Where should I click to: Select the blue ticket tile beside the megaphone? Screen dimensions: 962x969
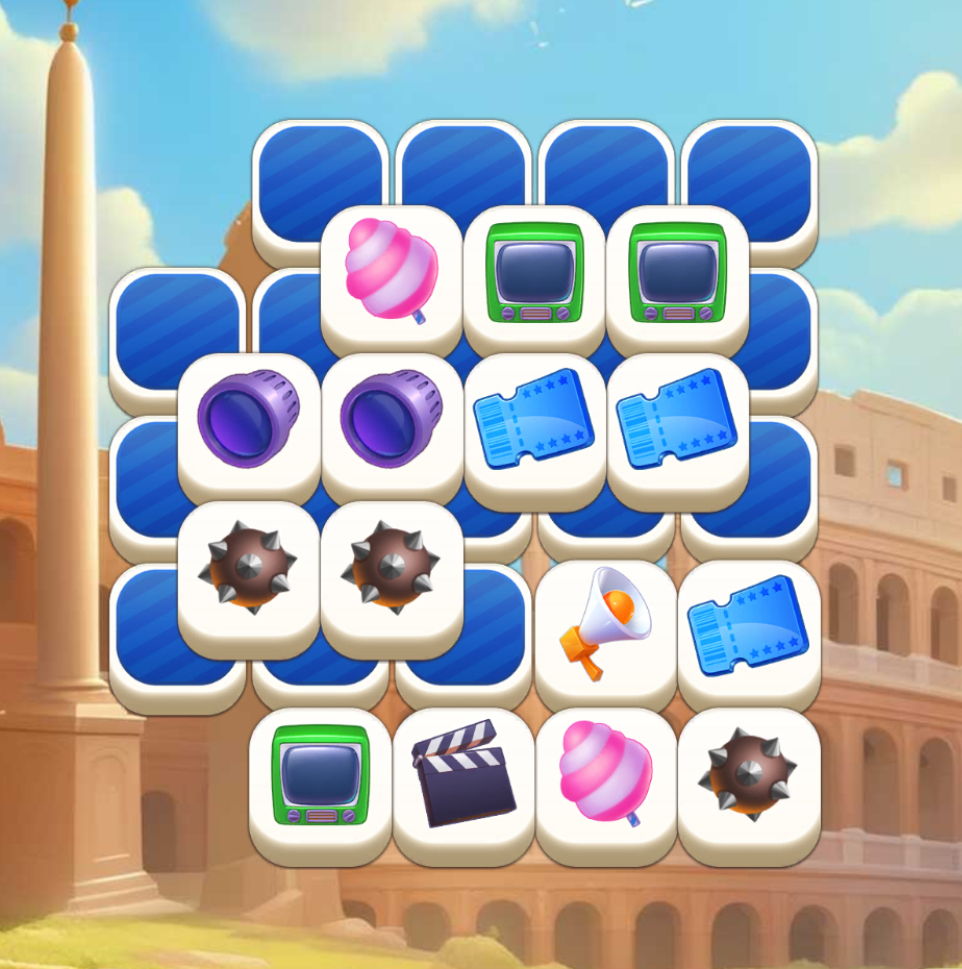pyautogui.click(x=748, y=630)
